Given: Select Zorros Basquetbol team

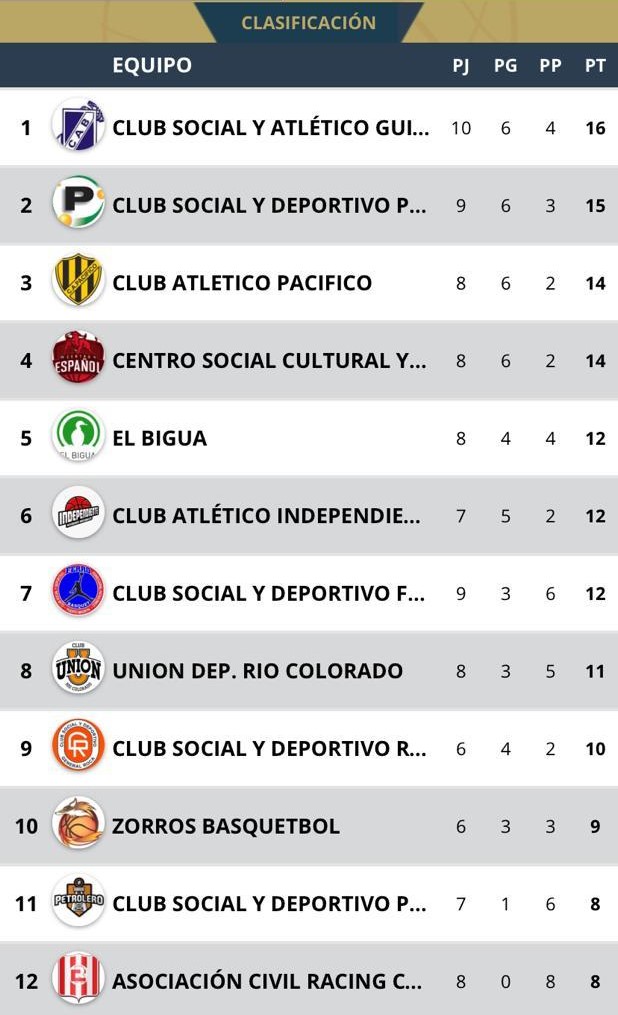Looking at the screenshot, I should coord(226,826).
